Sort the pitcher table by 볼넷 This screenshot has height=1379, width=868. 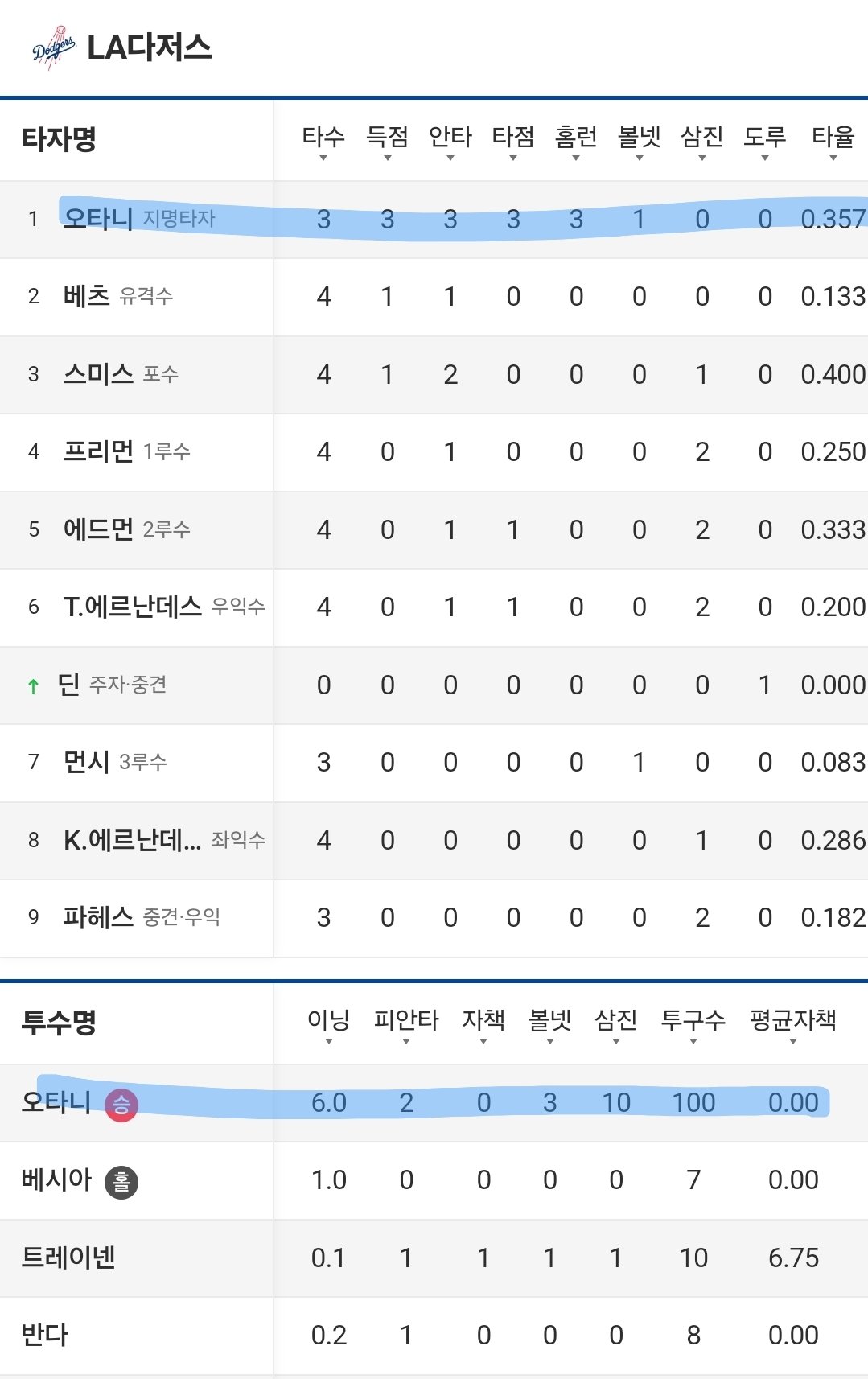[x=549, y=1024]
